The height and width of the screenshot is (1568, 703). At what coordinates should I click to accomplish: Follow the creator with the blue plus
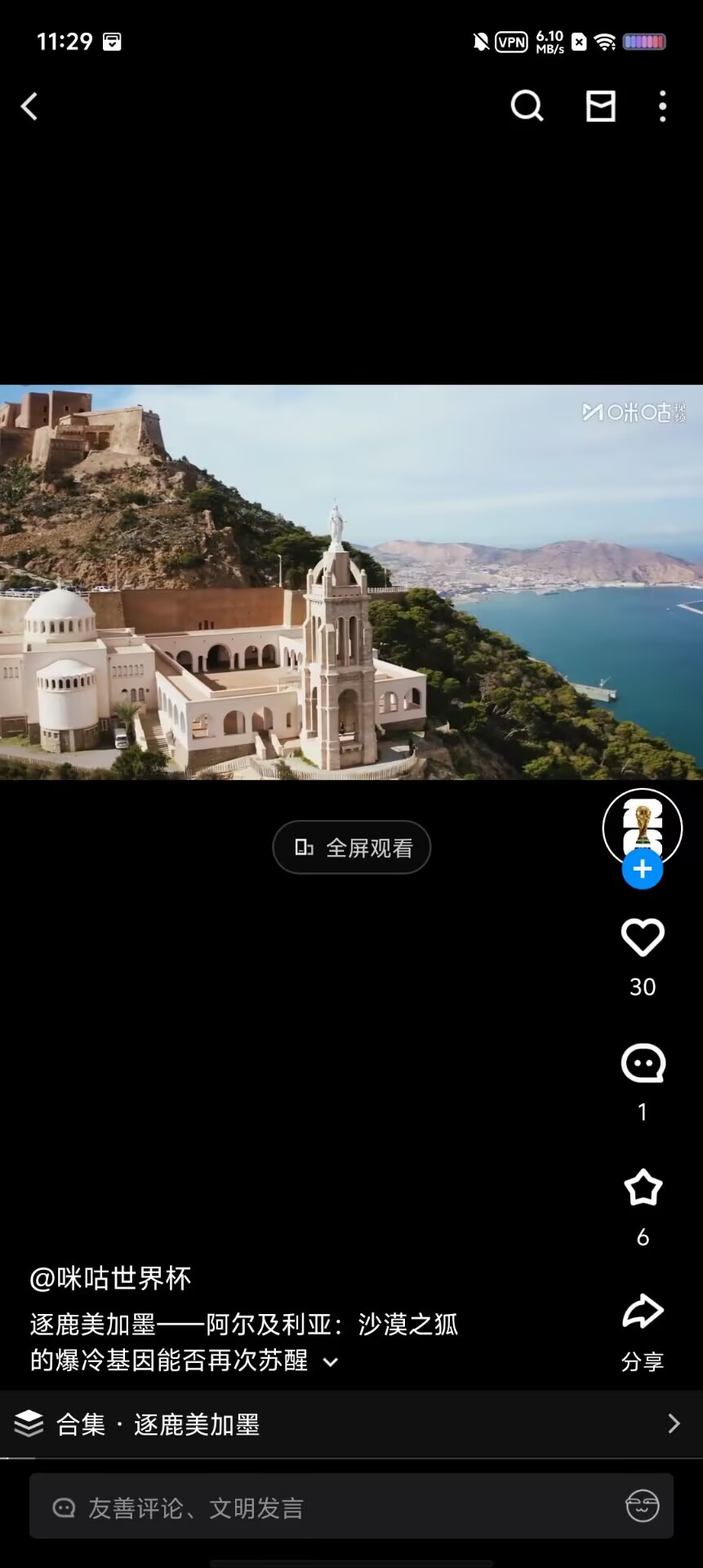coord(643,870)
